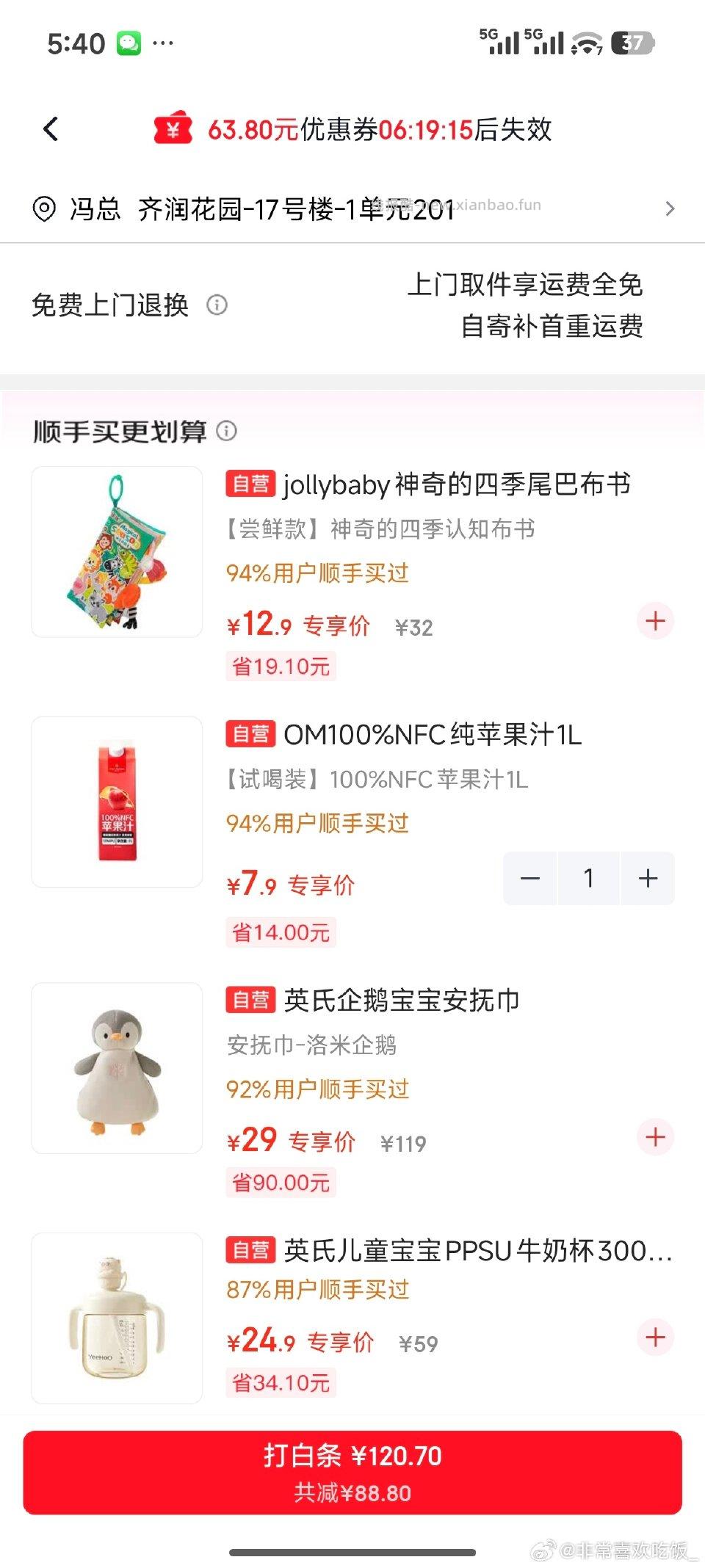
Task: Add 英氏PPSU牛奶杯 using its plus control
Action: [654, 1338]
